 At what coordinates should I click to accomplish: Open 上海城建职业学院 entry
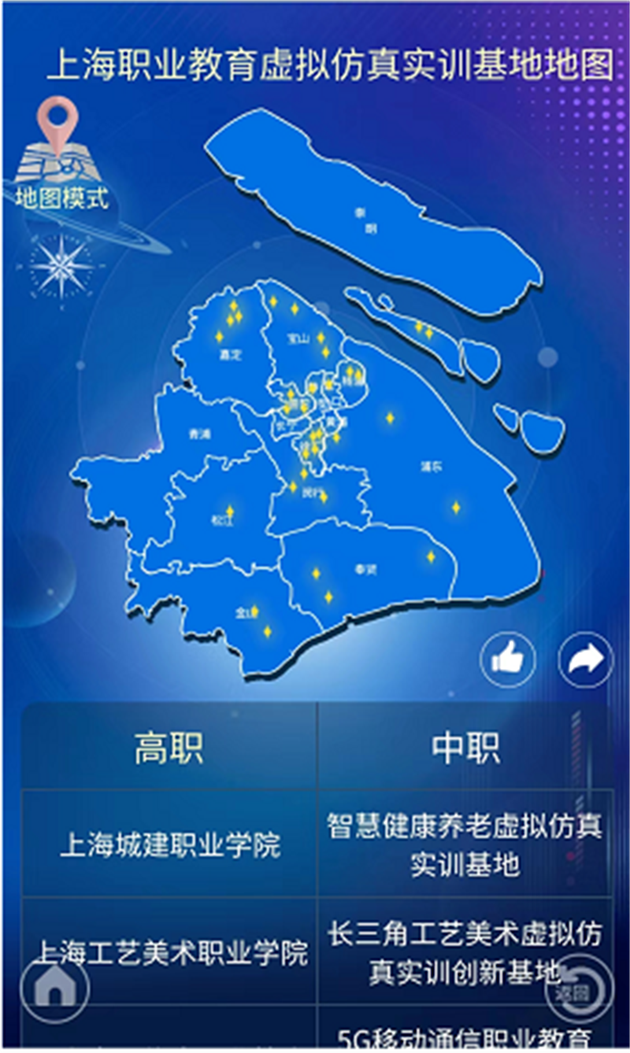point(170,844)
